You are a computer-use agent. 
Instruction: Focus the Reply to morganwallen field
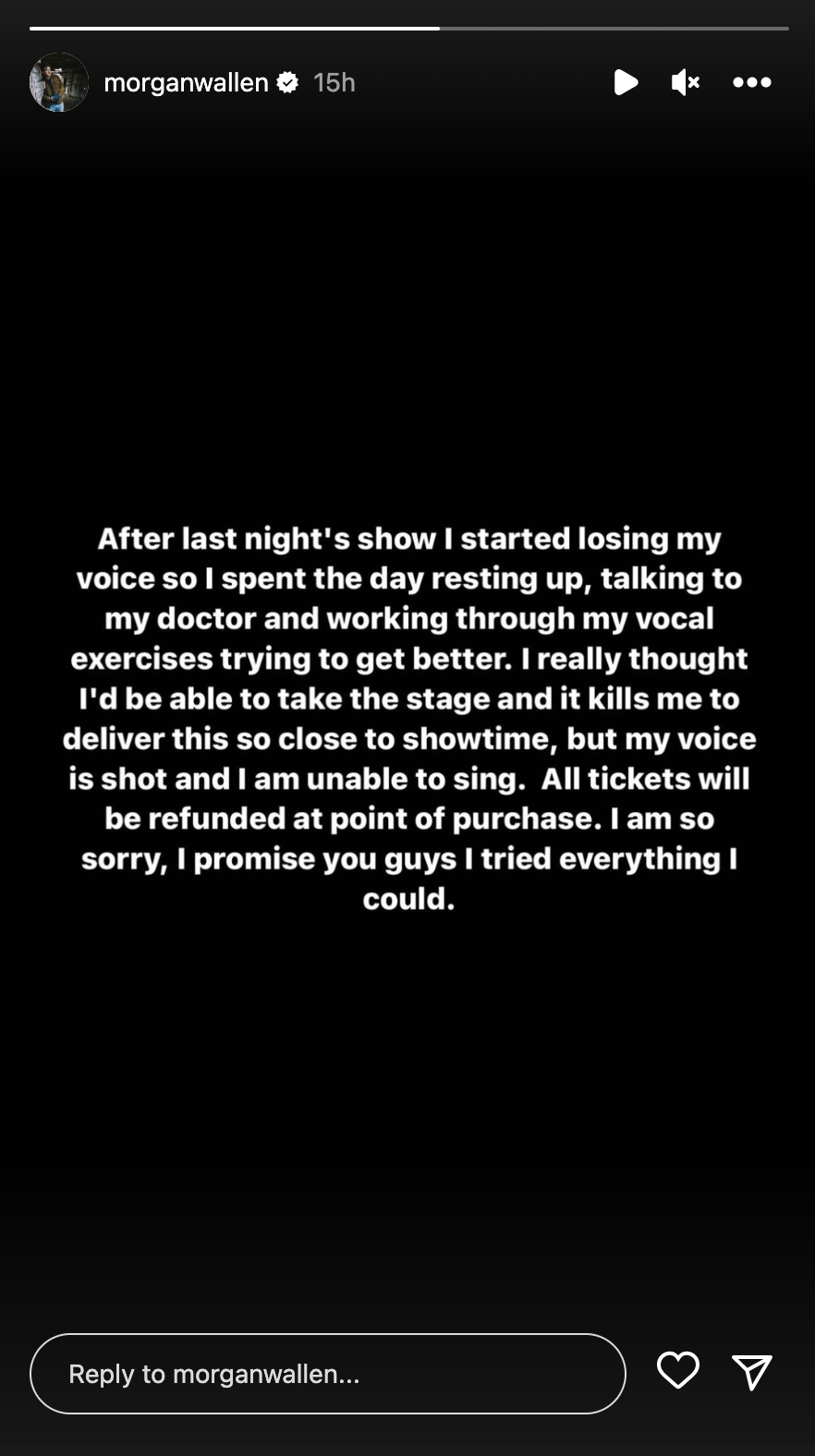(x=328, y=1374)
